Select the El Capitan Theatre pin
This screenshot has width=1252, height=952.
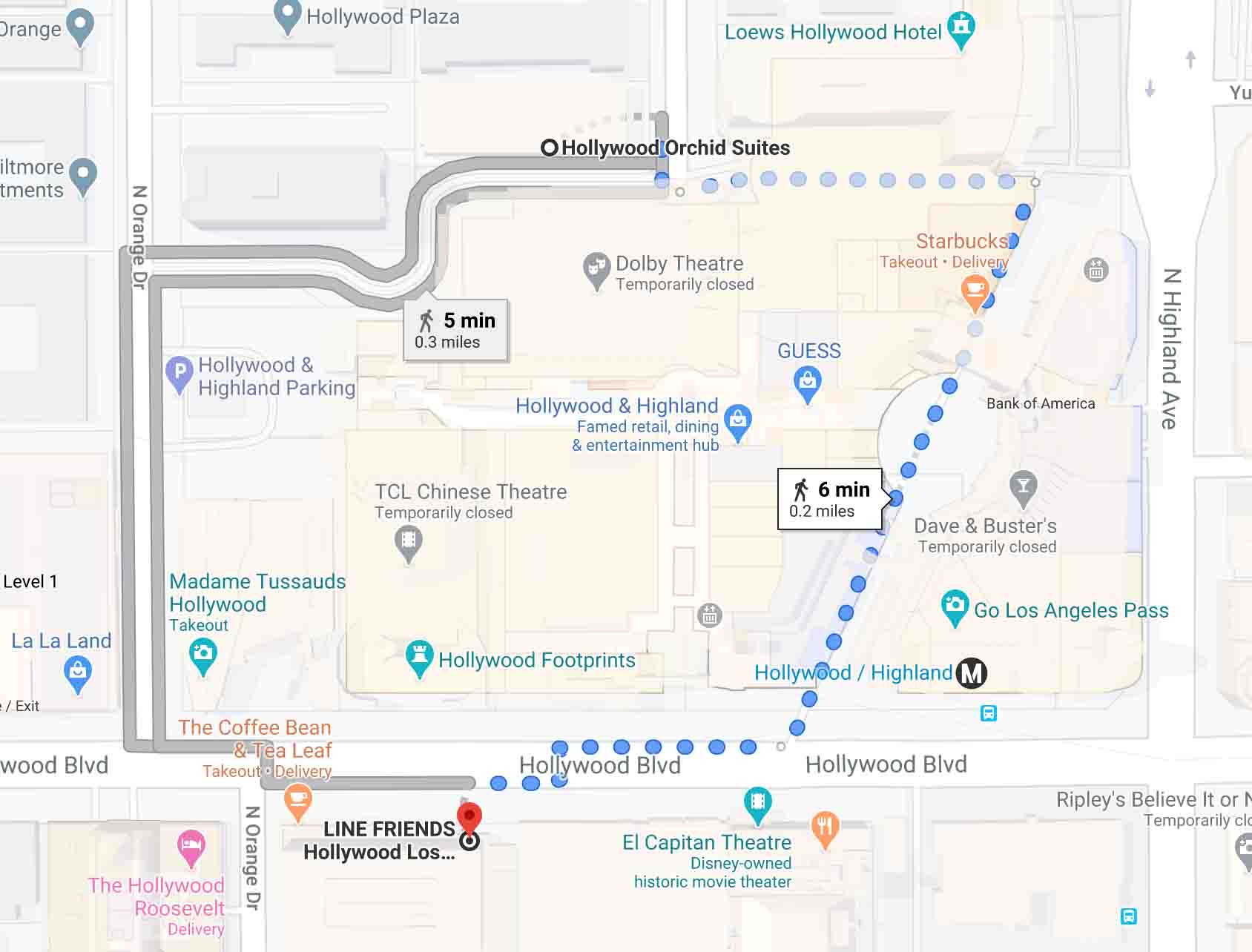point(757,804)
